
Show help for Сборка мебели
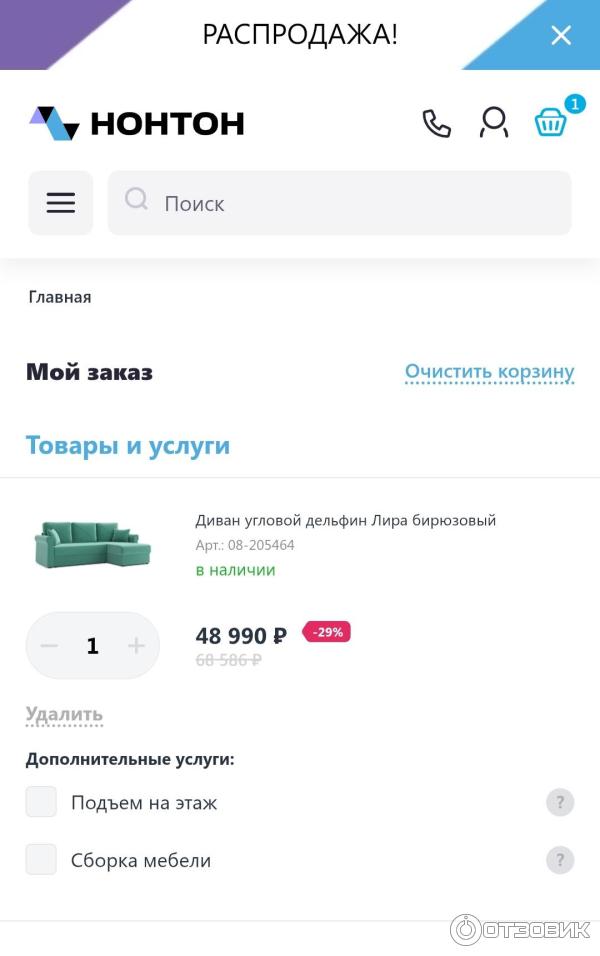pyautogui.click(x=560, y=860)
